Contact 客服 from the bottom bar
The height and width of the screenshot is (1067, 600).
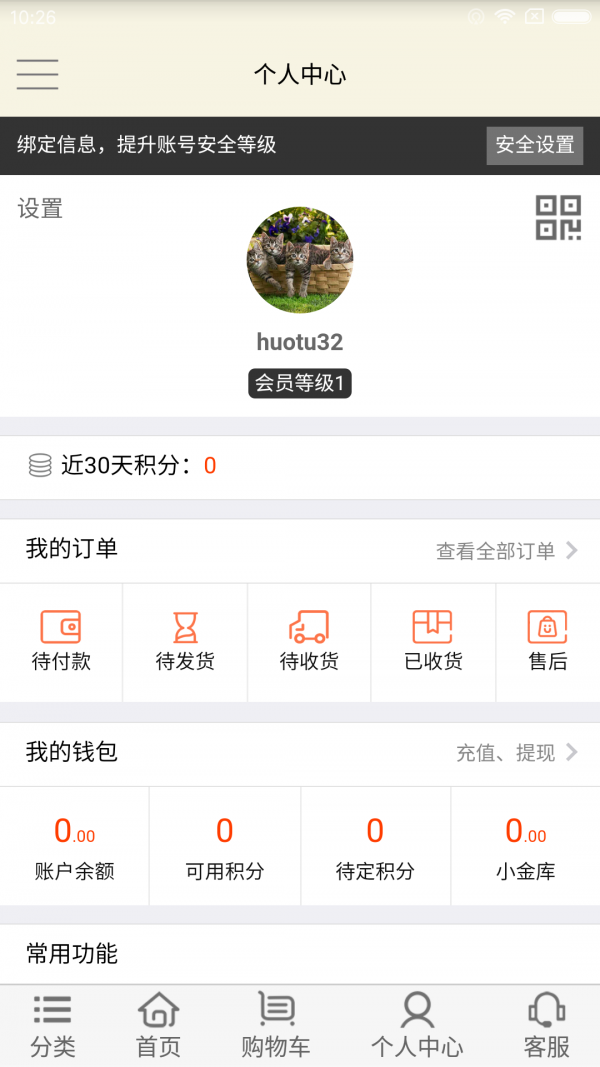pos(546,1026)
